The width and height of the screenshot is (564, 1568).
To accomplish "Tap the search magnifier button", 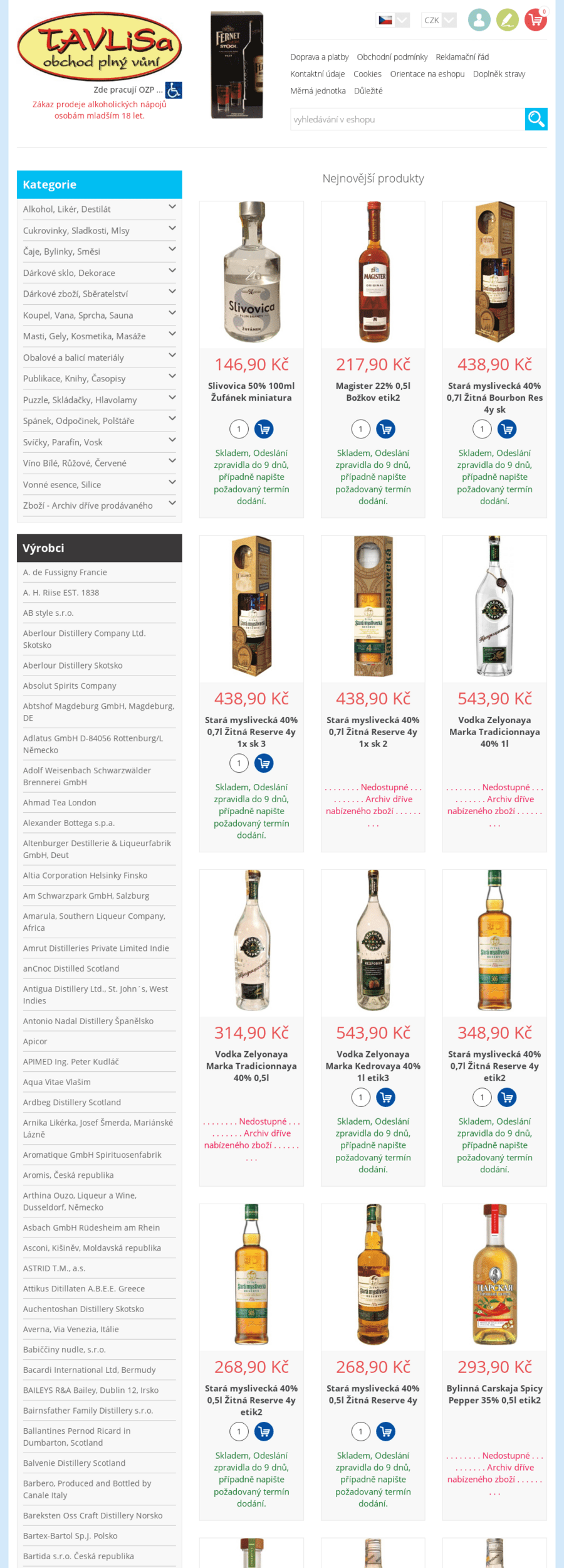I will (536, 119).
